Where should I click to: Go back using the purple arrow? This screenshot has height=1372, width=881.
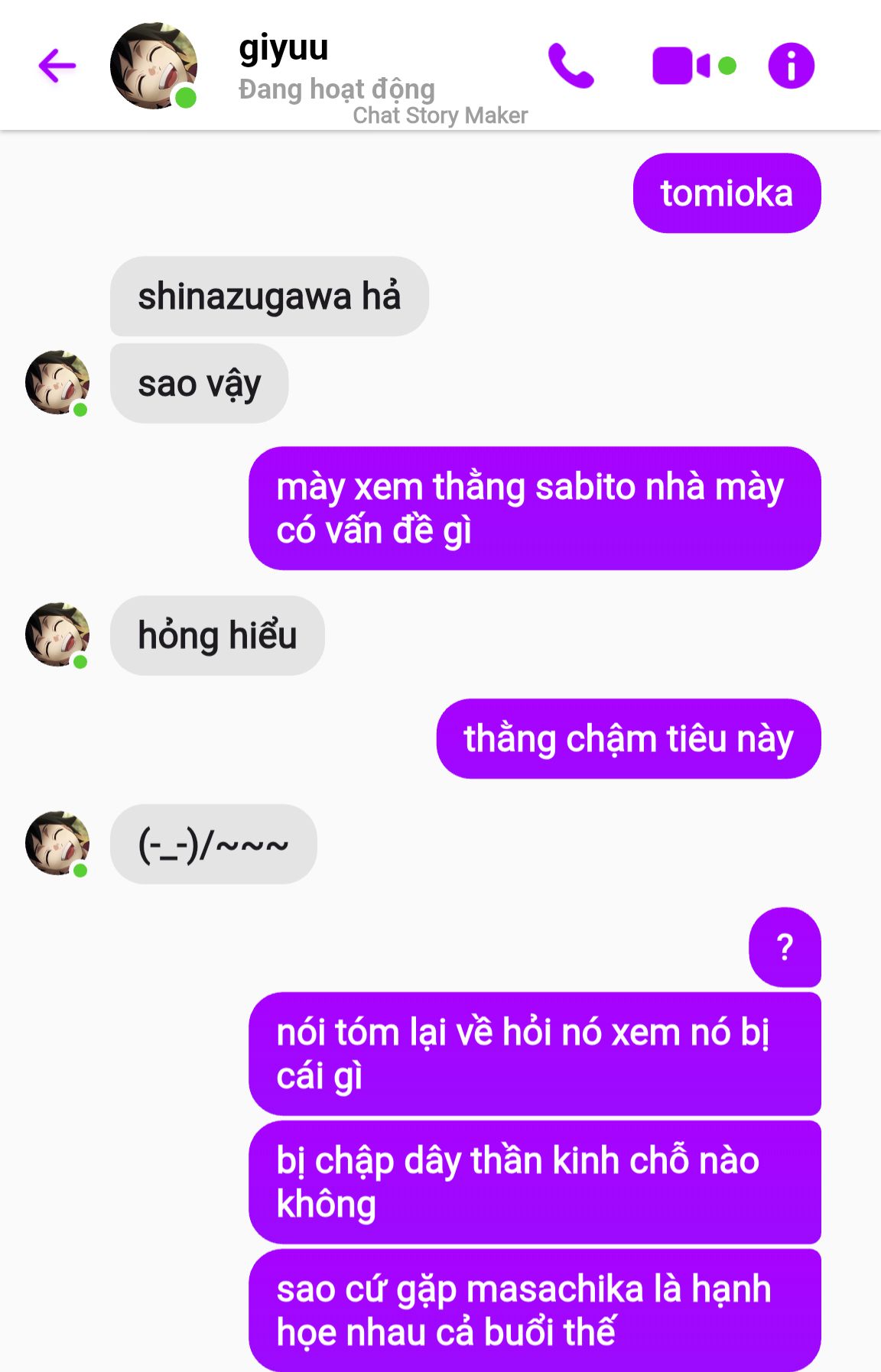tap(57, 66)
